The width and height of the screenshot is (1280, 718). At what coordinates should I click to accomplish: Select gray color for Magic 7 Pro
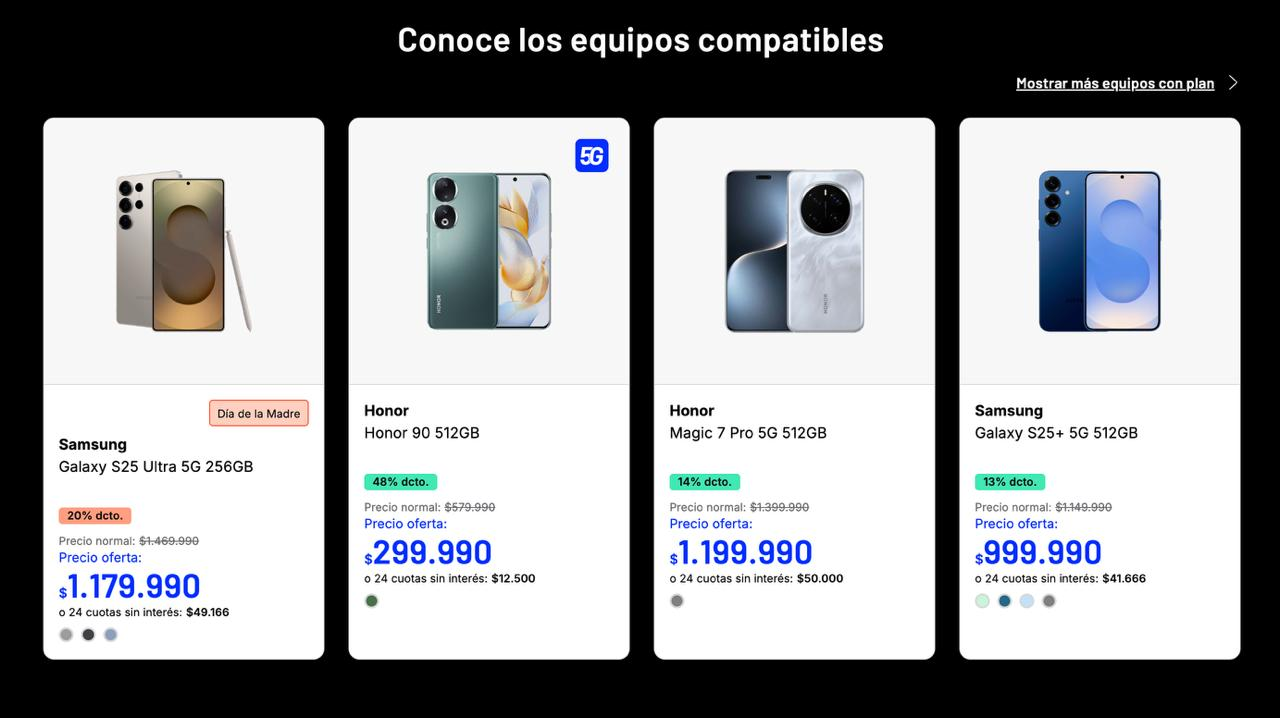pyautogui.click(x=677, y=601)
